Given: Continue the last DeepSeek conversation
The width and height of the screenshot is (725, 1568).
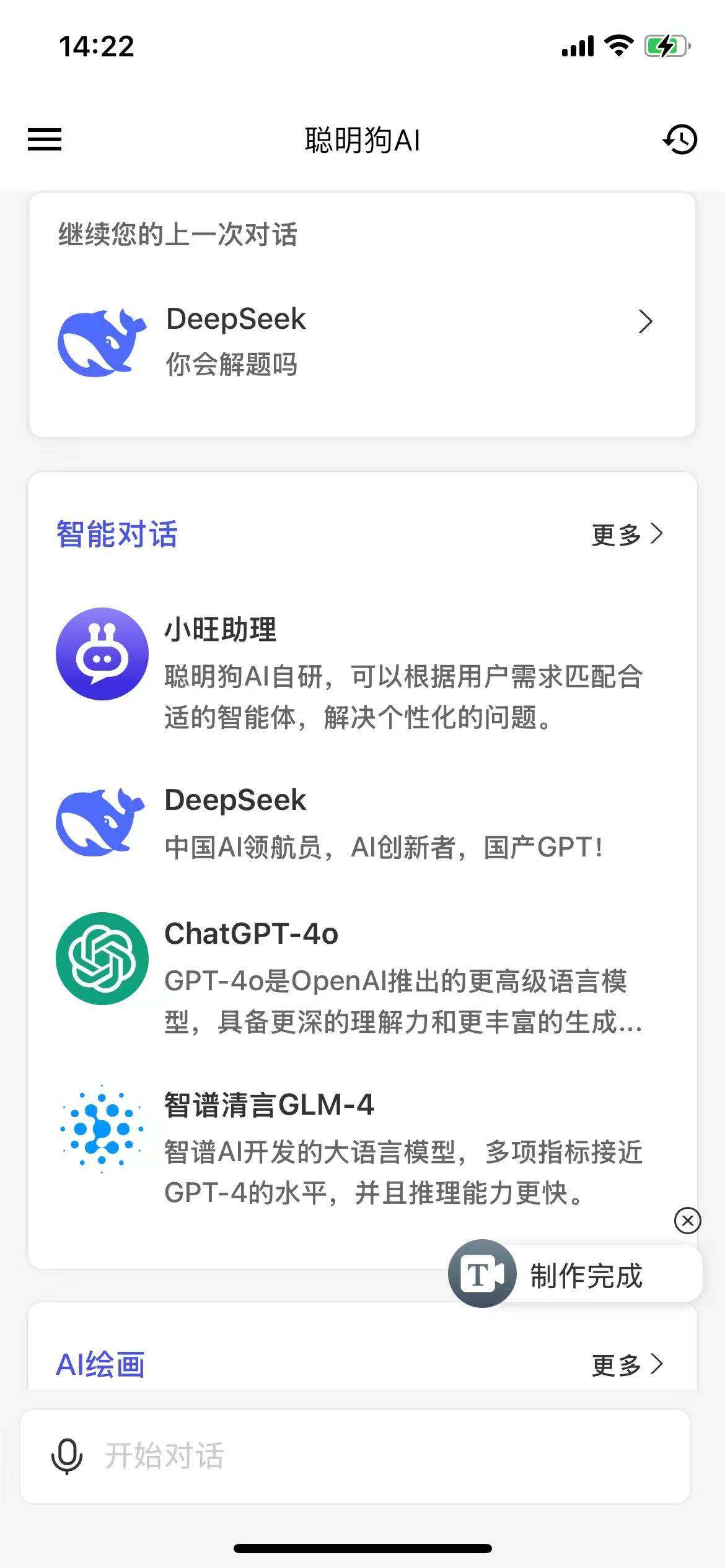Looking at the screenshot, I should (362, 342).
